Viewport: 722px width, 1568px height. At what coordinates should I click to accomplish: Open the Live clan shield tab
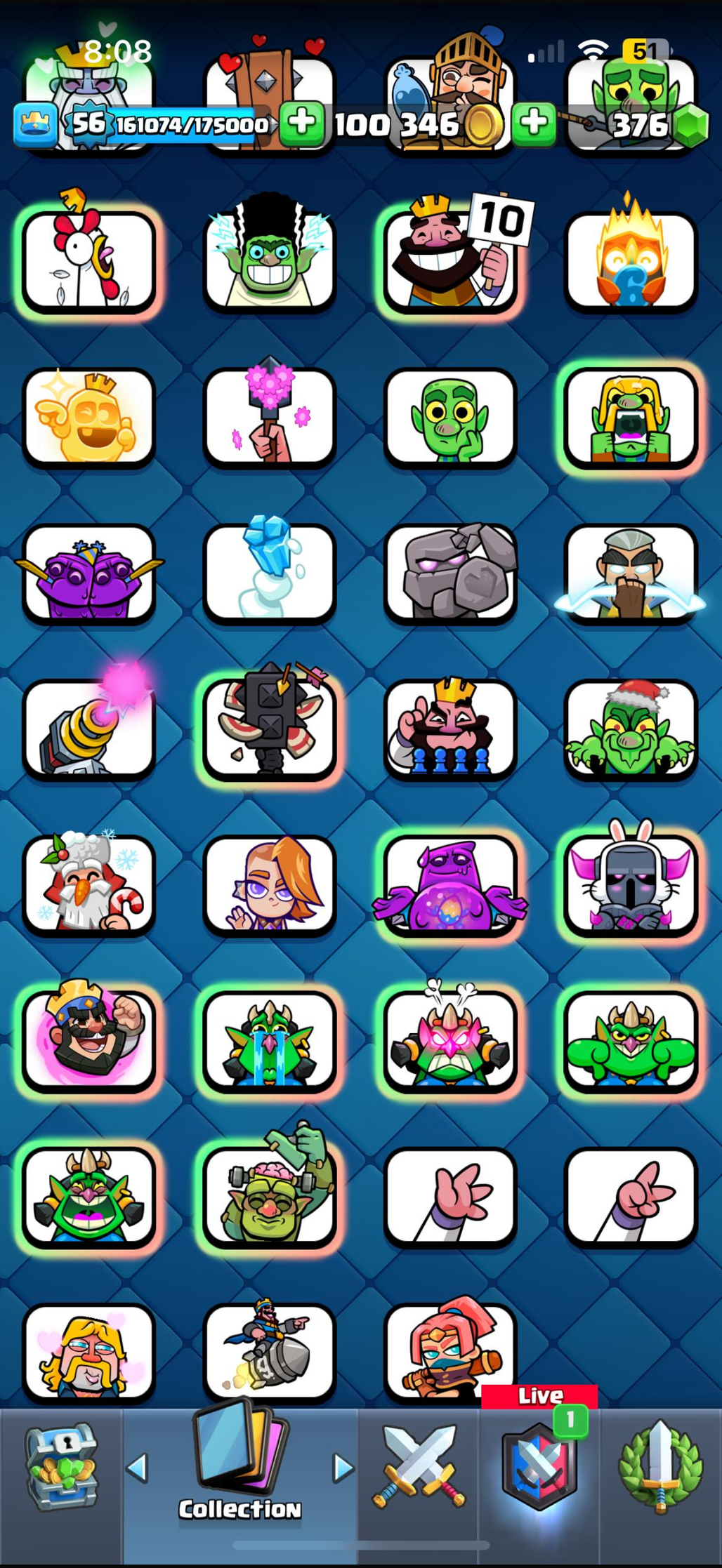coord(539,1468)
